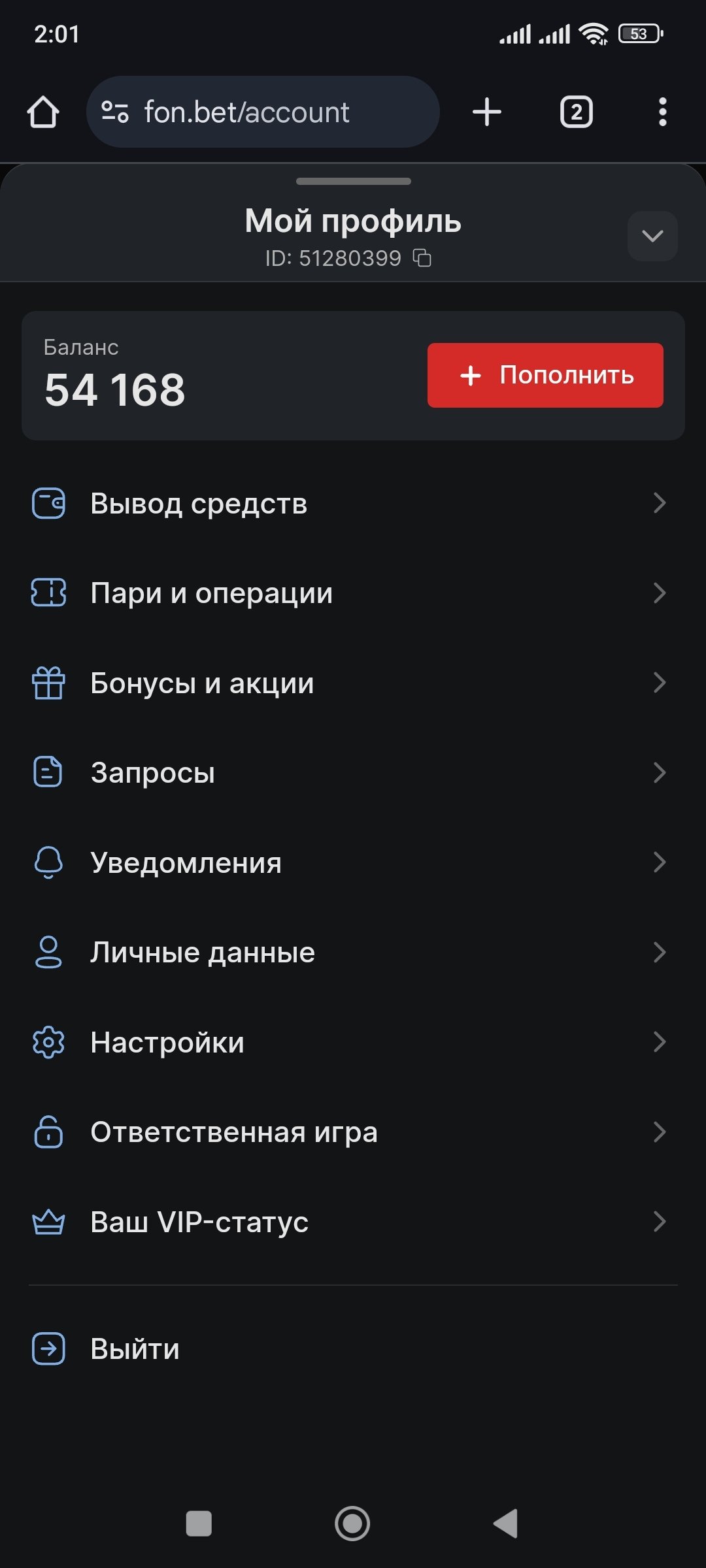This screenshot has height=1568, width=706.
Task: Open the browser overflow menu
Action: coord(663,112)
